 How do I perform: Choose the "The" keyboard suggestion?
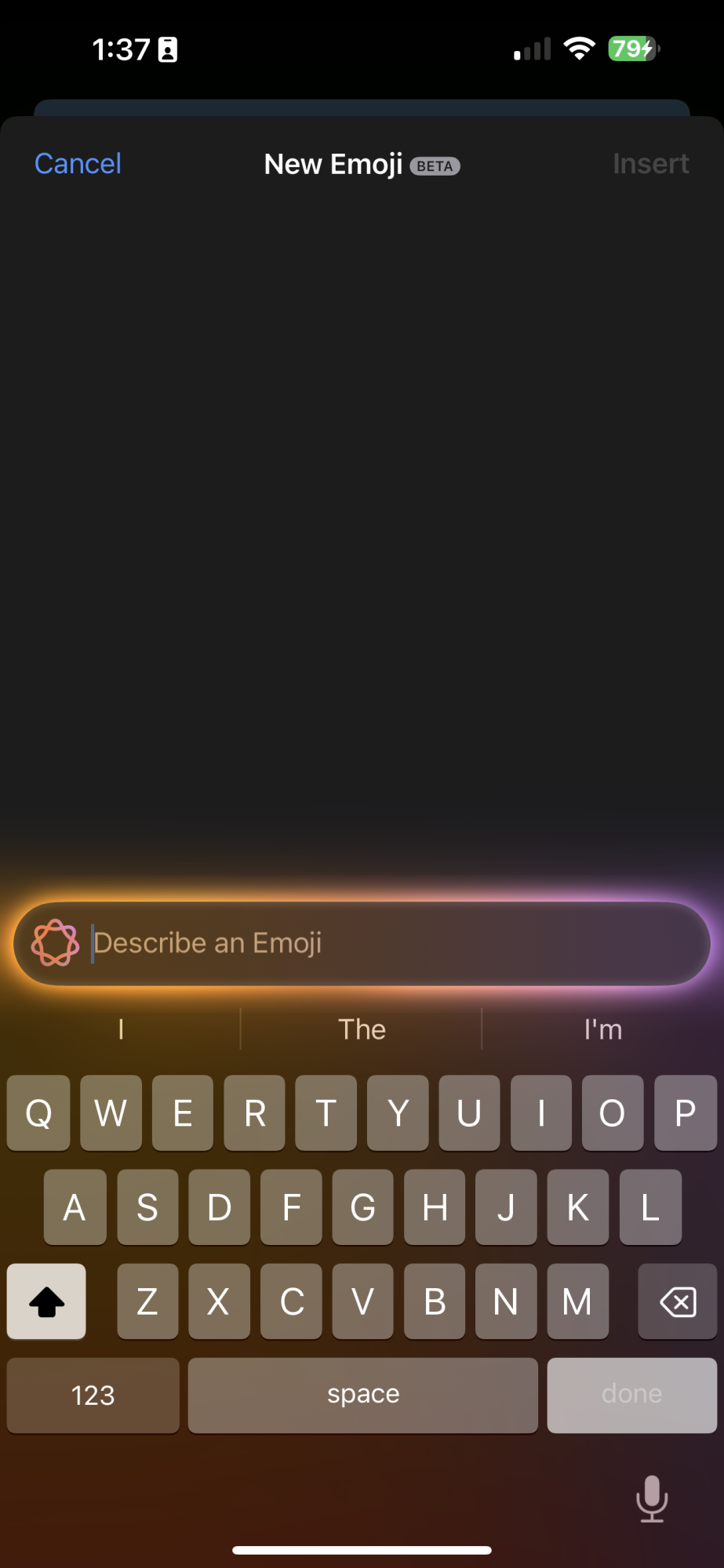coord(362,1029)
